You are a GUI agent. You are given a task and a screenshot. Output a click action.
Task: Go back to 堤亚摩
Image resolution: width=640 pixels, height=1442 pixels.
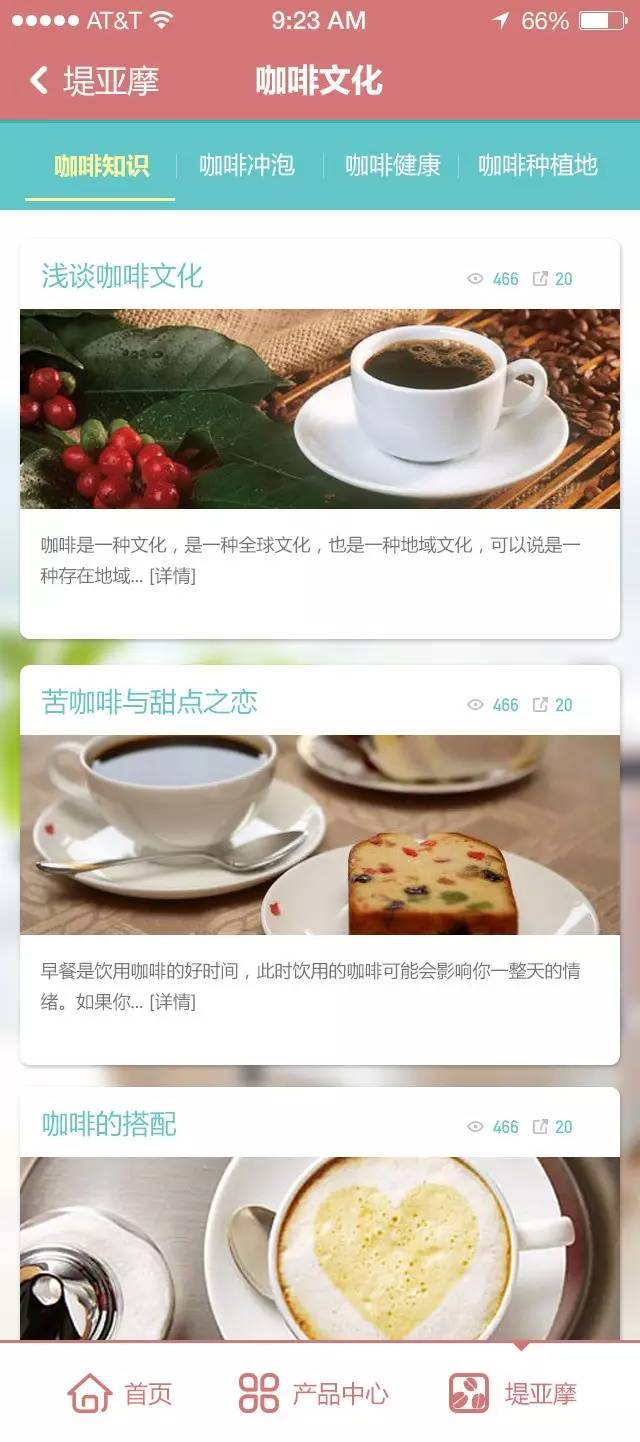[x=93, y=81]
